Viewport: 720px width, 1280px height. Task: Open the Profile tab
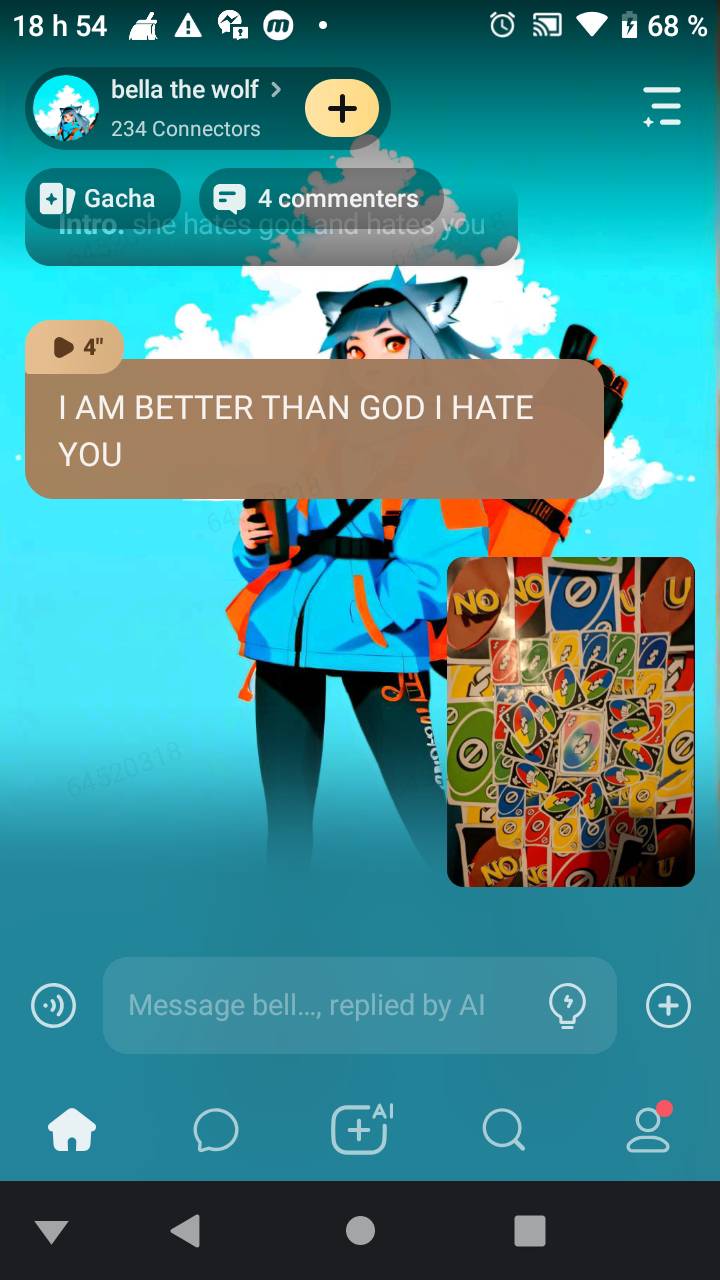[648, 1130]
